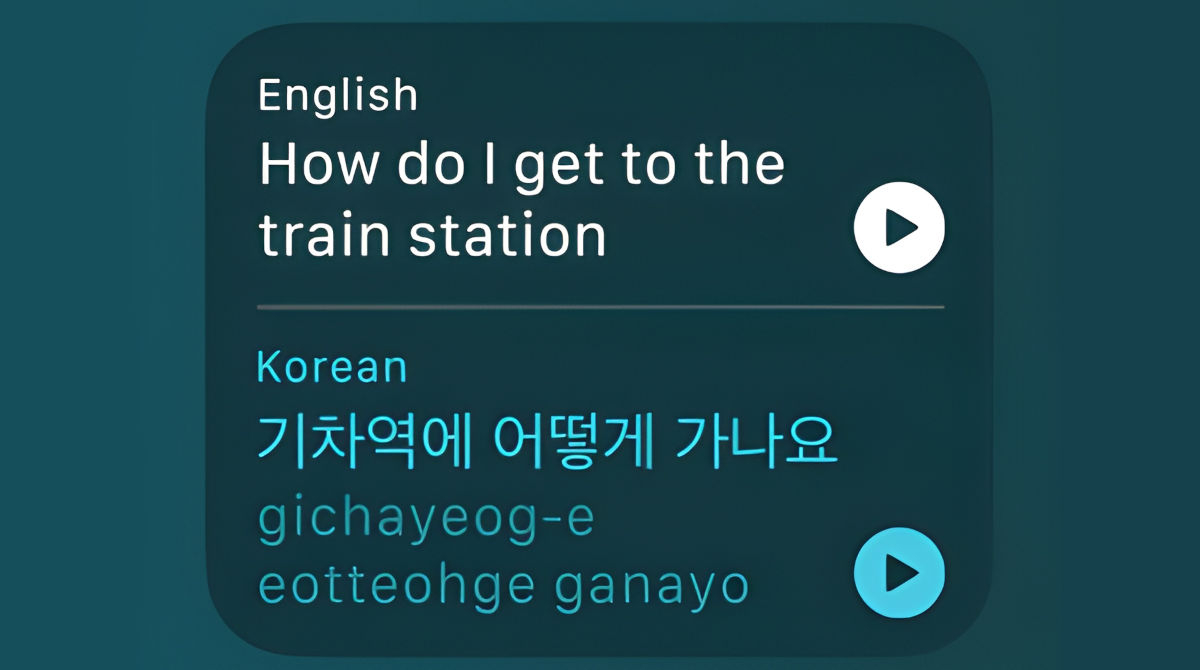Screen dimensions: 1200x670
Task: Play the Korean translation audio
Action: pyautogui.click(x=899, y=573)
